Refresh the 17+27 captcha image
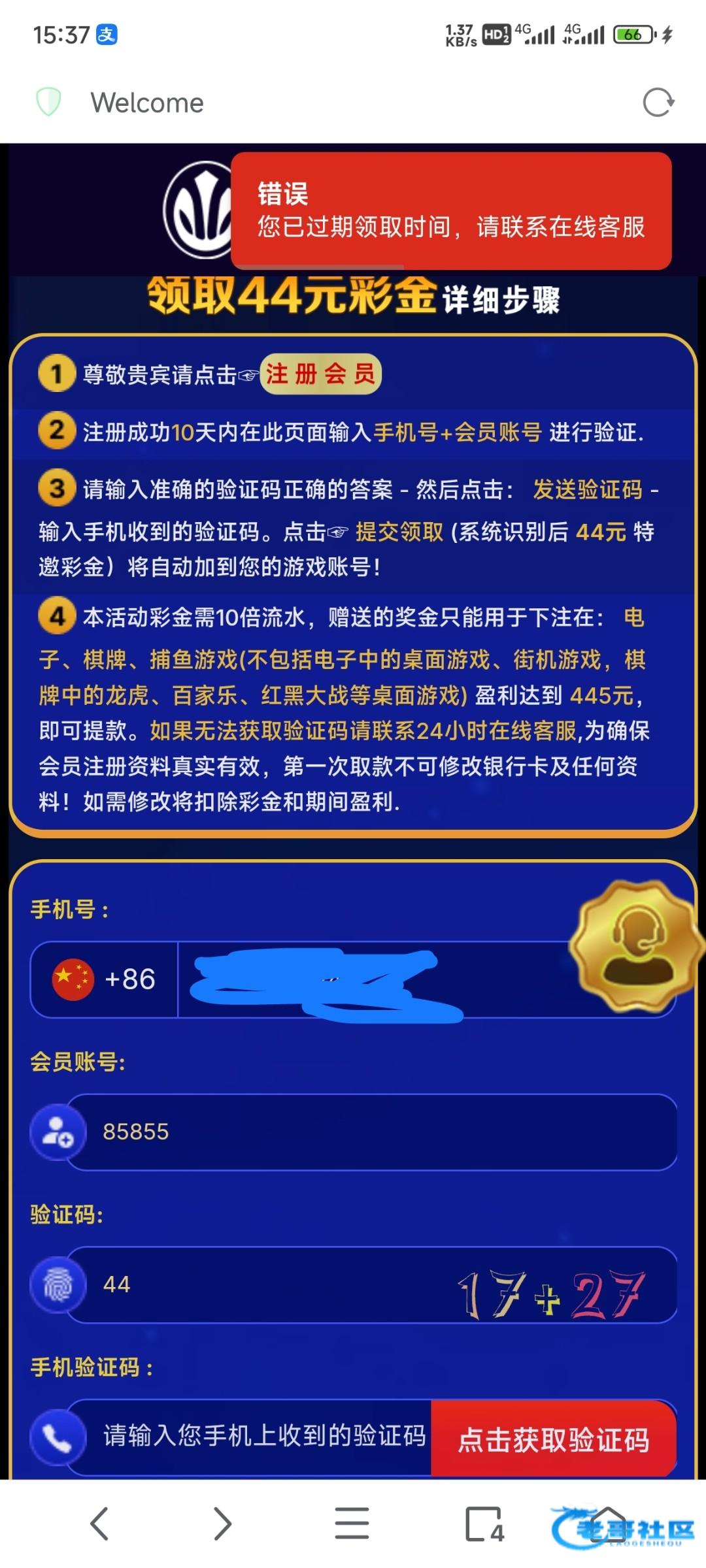Image resolution: width=706 pixels, height=1568 pixels. pyautogui.click(x=552, y=1294)
